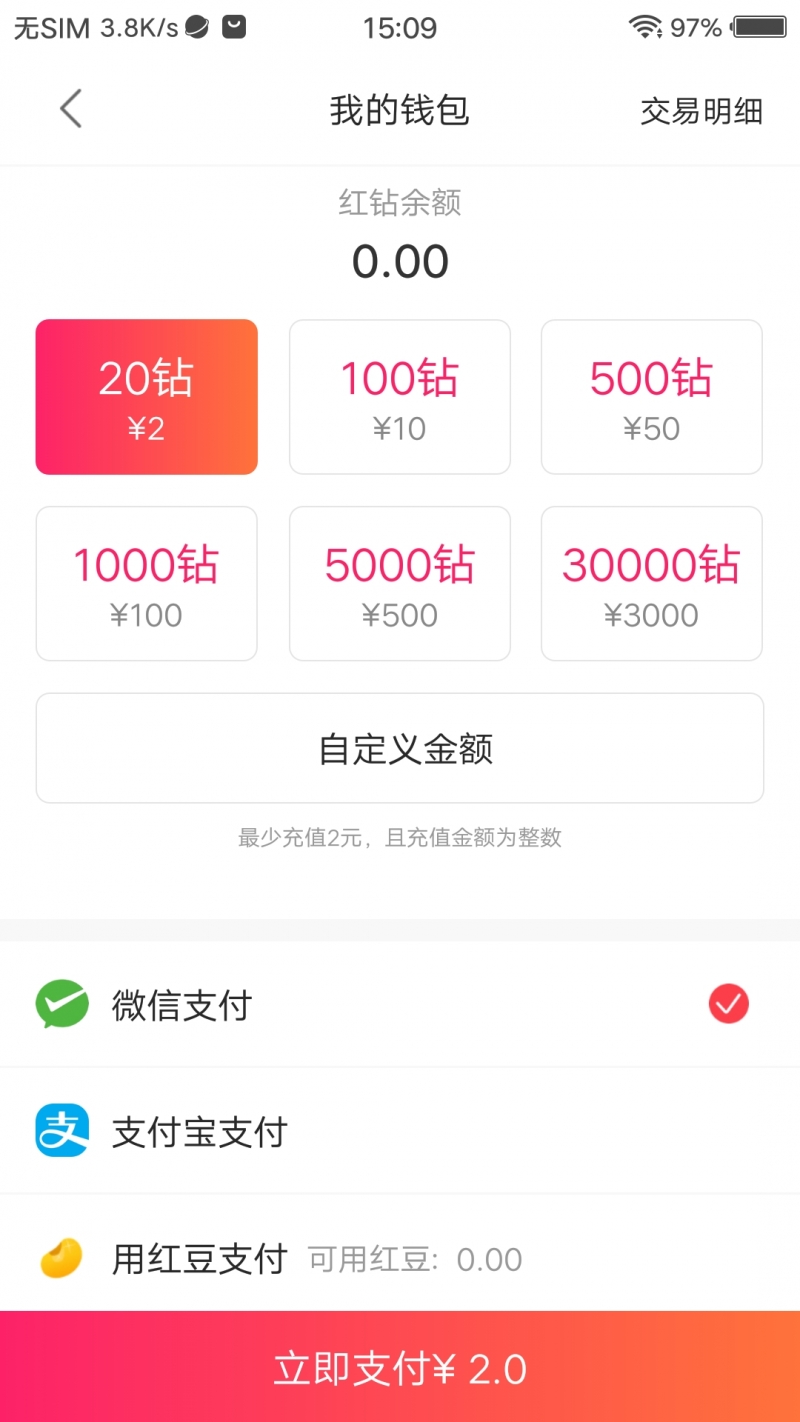Click the notification icon in the status bar
This screenshot has height=1422, width=800.
tap(233, 26)
